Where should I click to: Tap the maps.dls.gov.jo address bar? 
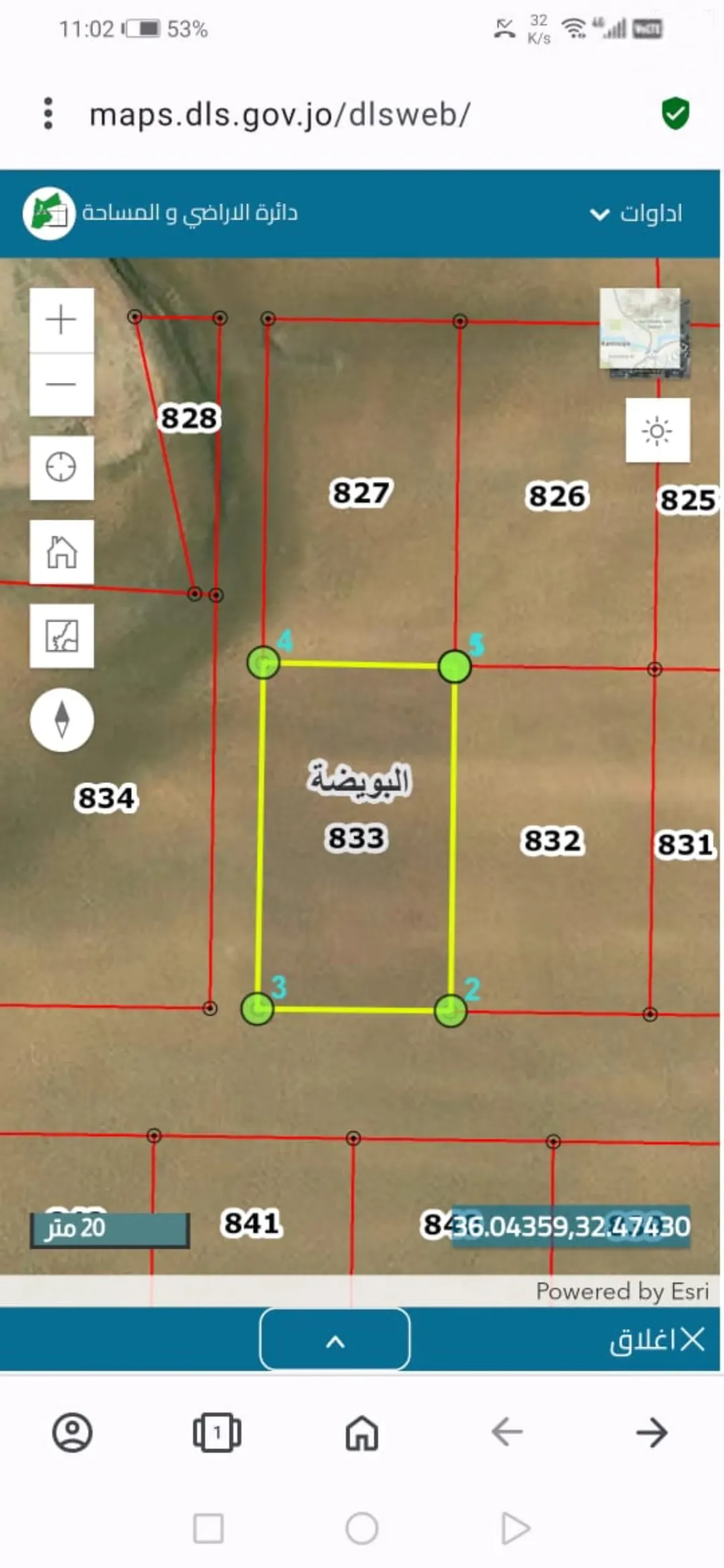[x=280, y=115]
